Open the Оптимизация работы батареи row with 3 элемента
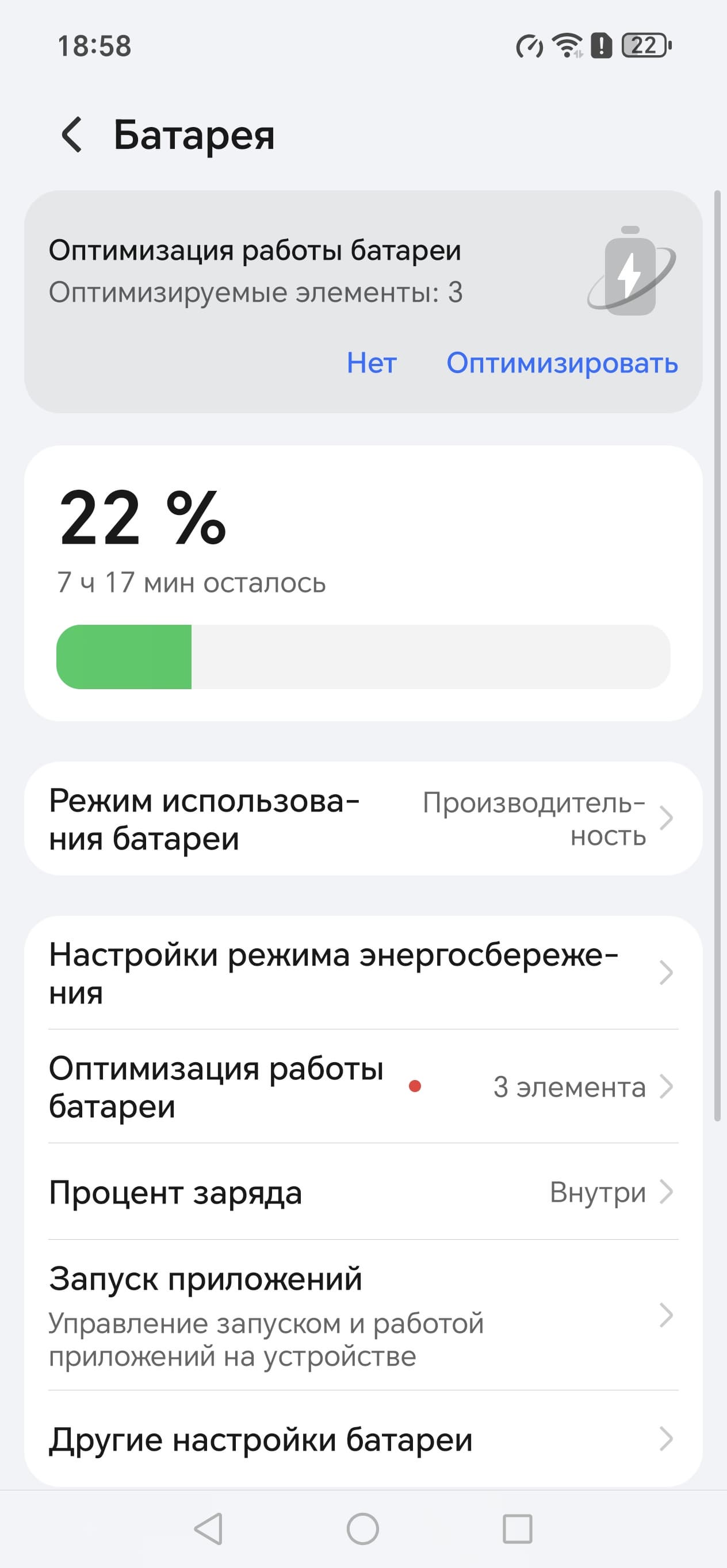Viewport: 727px width, 1568px height. 363,1086
